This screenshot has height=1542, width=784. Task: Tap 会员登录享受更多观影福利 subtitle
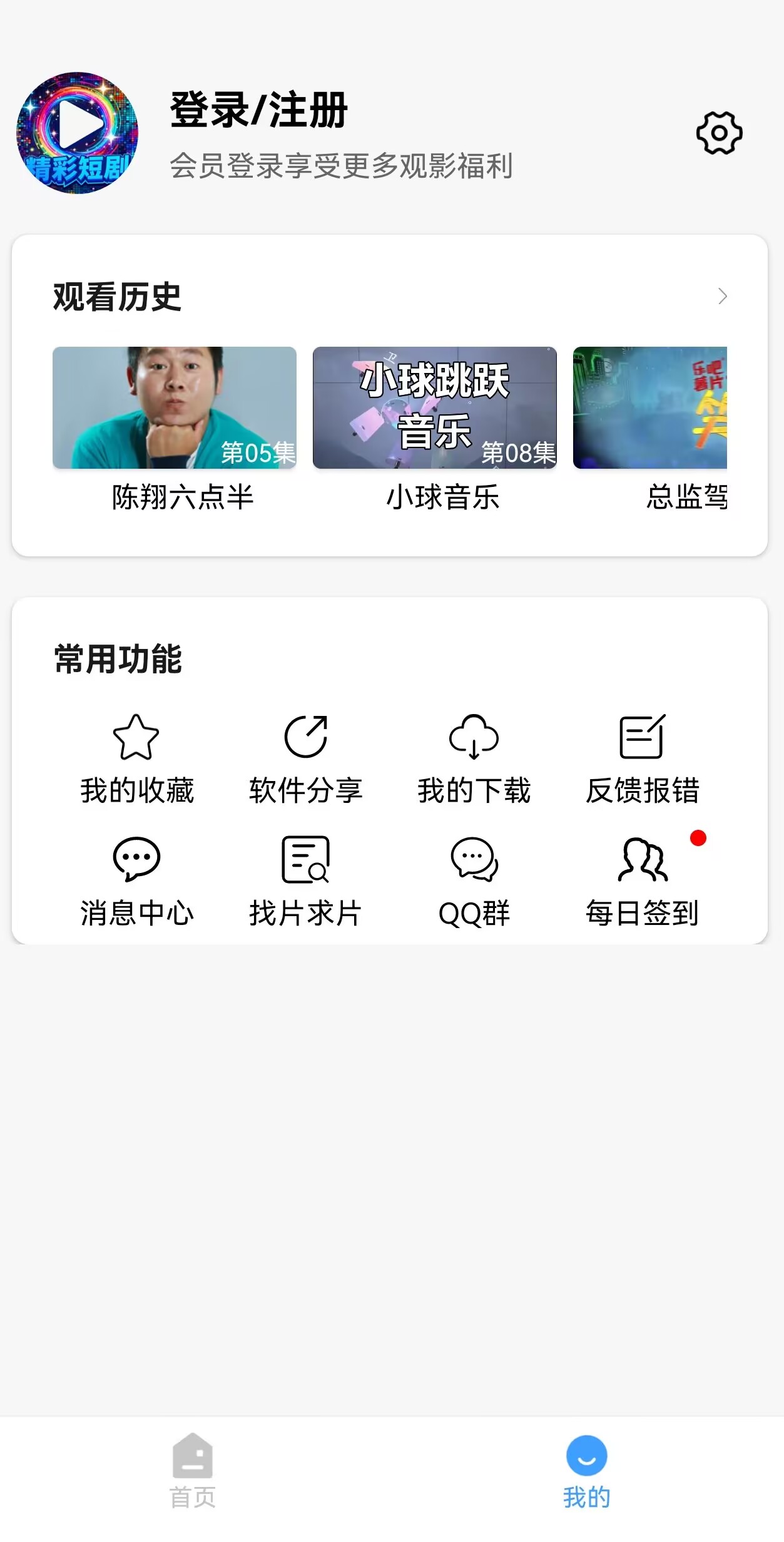pos(341,166)
